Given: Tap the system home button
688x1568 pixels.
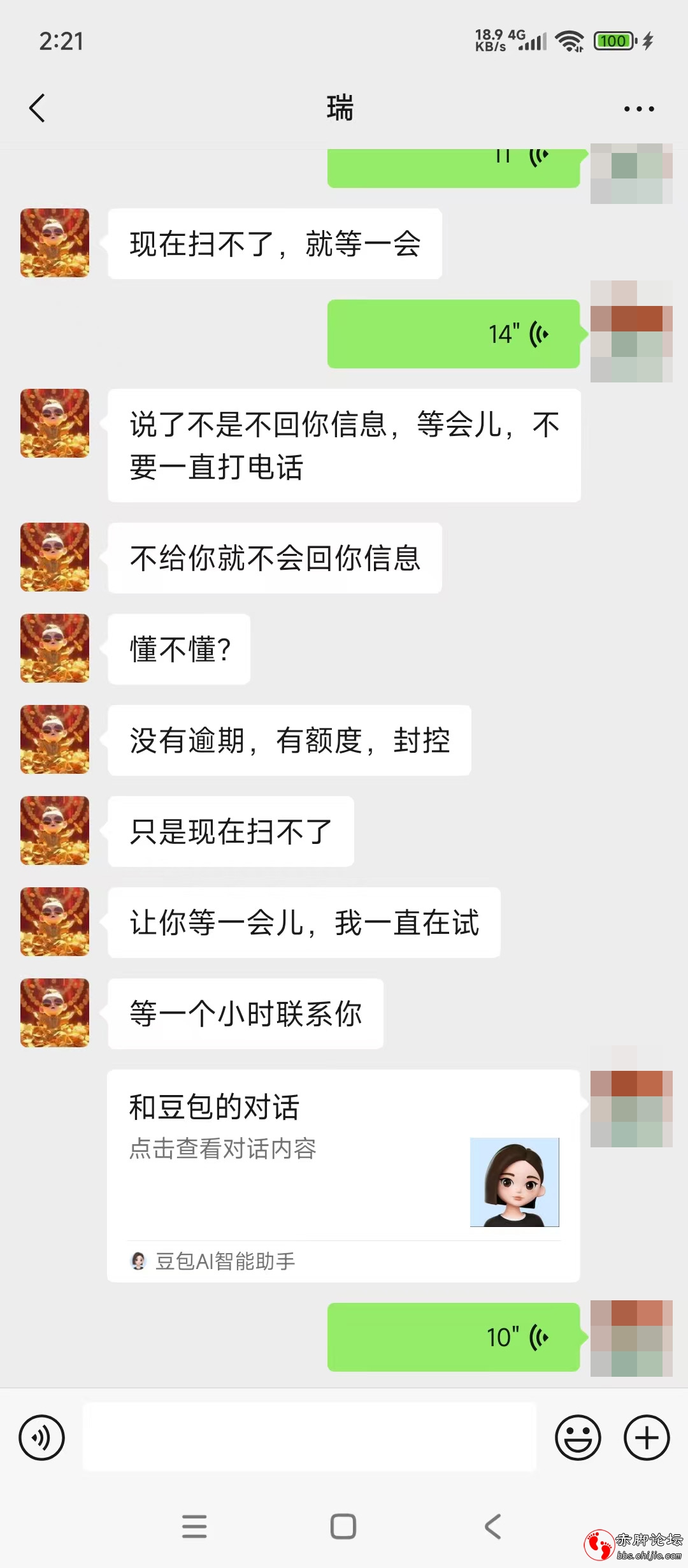Looking at the screenshot, I should pos(343,1527).
